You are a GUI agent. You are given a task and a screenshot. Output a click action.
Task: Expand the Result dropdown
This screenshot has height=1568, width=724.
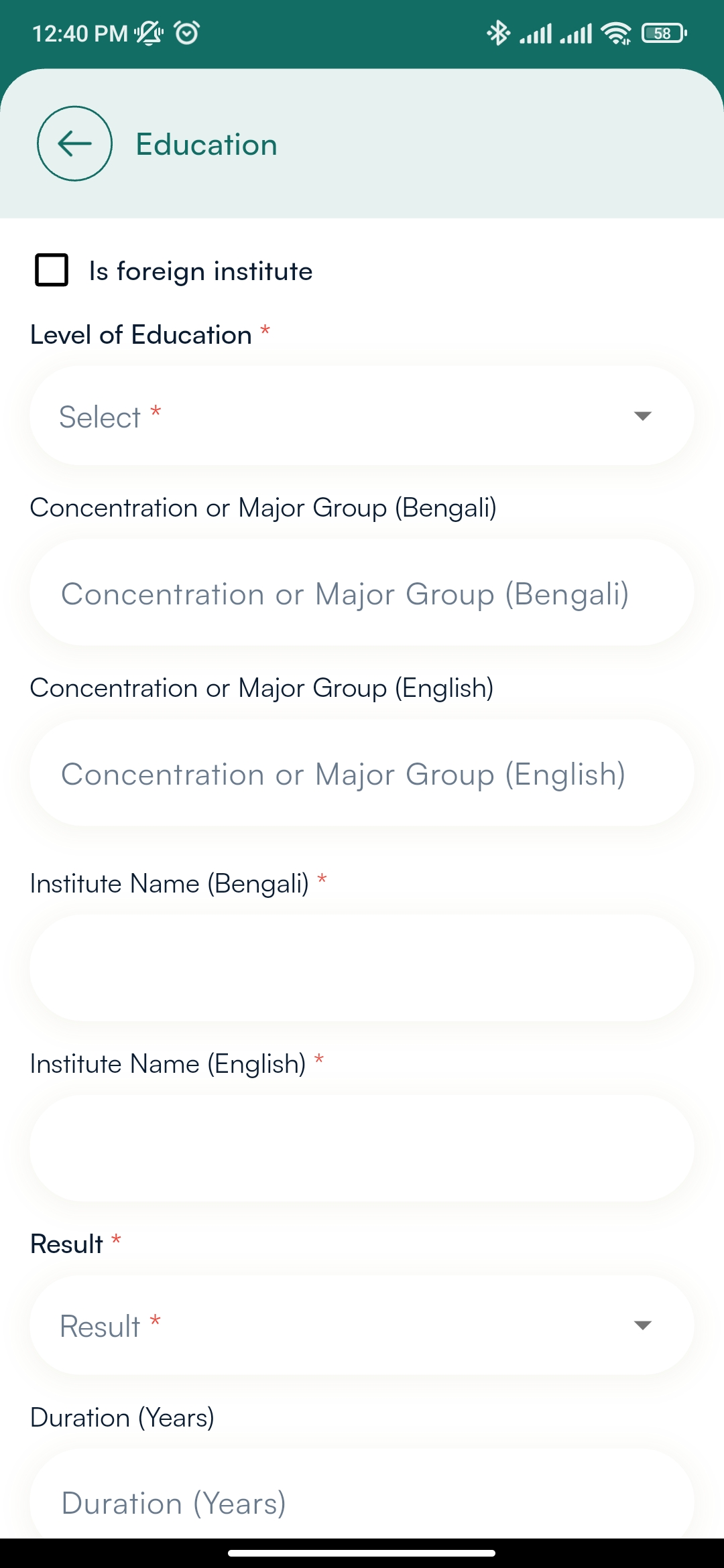click(362, 1325)
